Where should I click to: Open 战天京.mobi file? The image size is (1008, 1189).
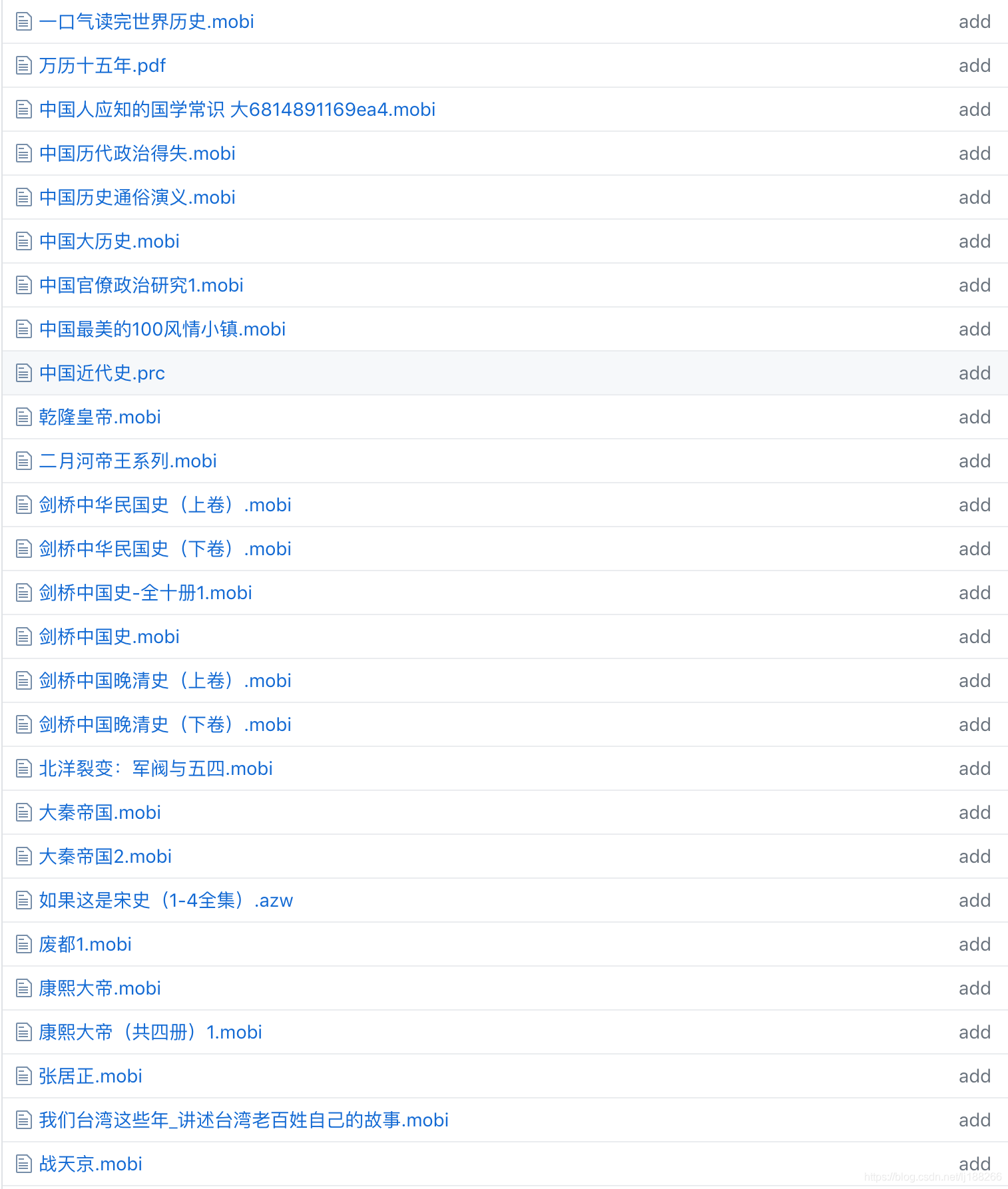[91, 1164]
